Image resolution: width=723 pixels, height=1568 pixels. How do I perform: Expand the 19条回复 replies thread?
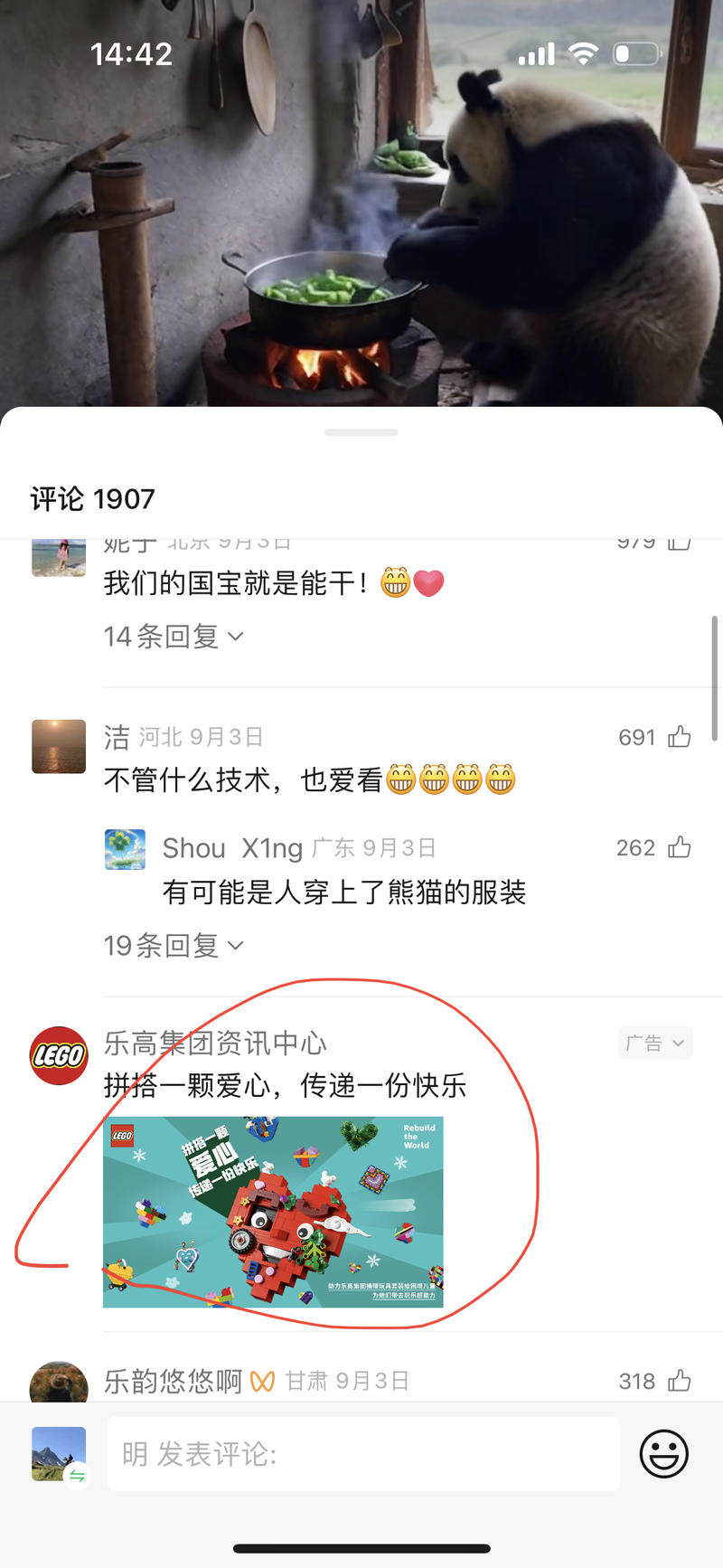tap(174, 946)
